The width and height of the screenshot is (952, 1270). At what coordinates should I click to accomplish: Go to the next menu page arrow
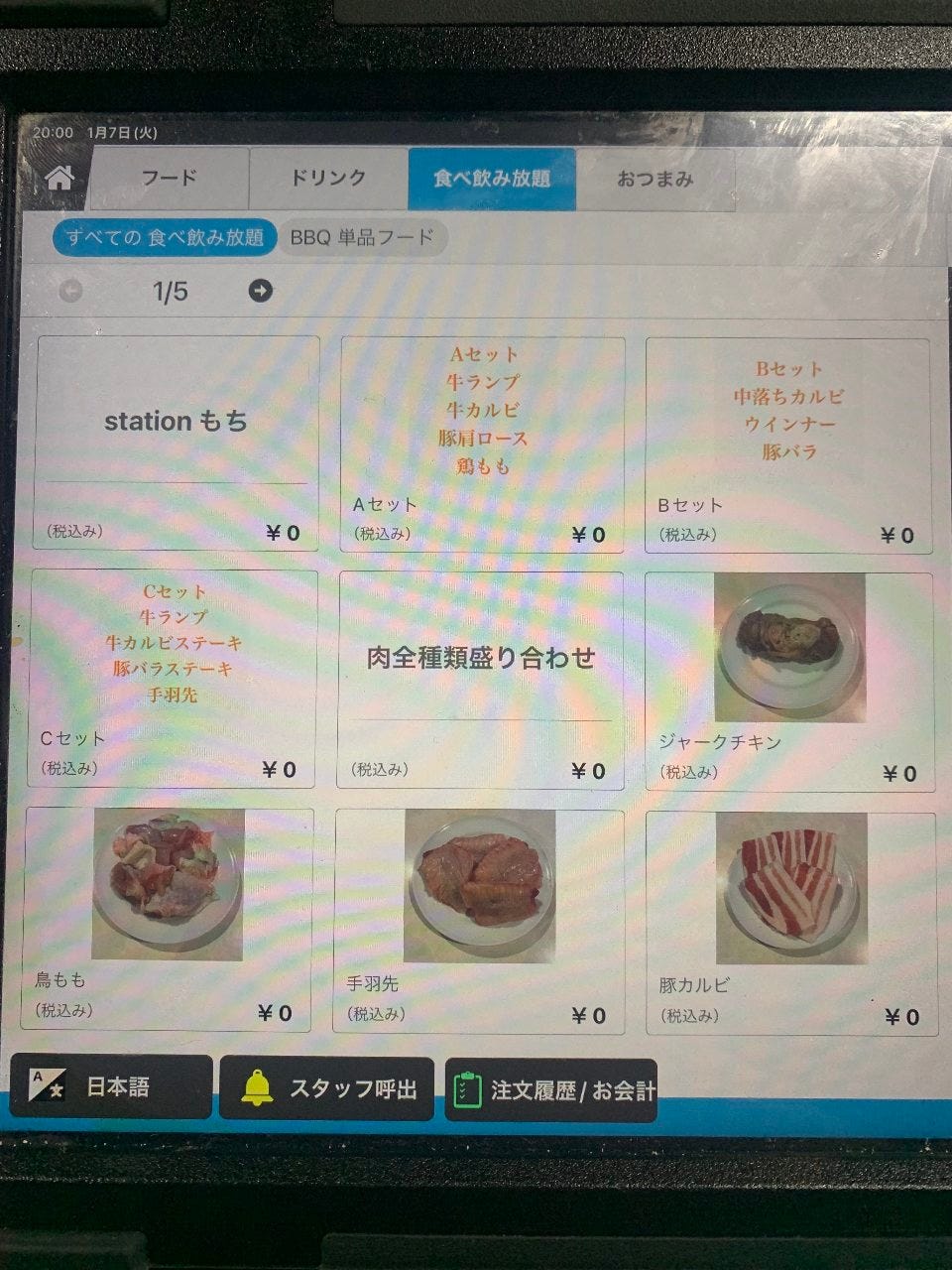(x=260, y=291)
